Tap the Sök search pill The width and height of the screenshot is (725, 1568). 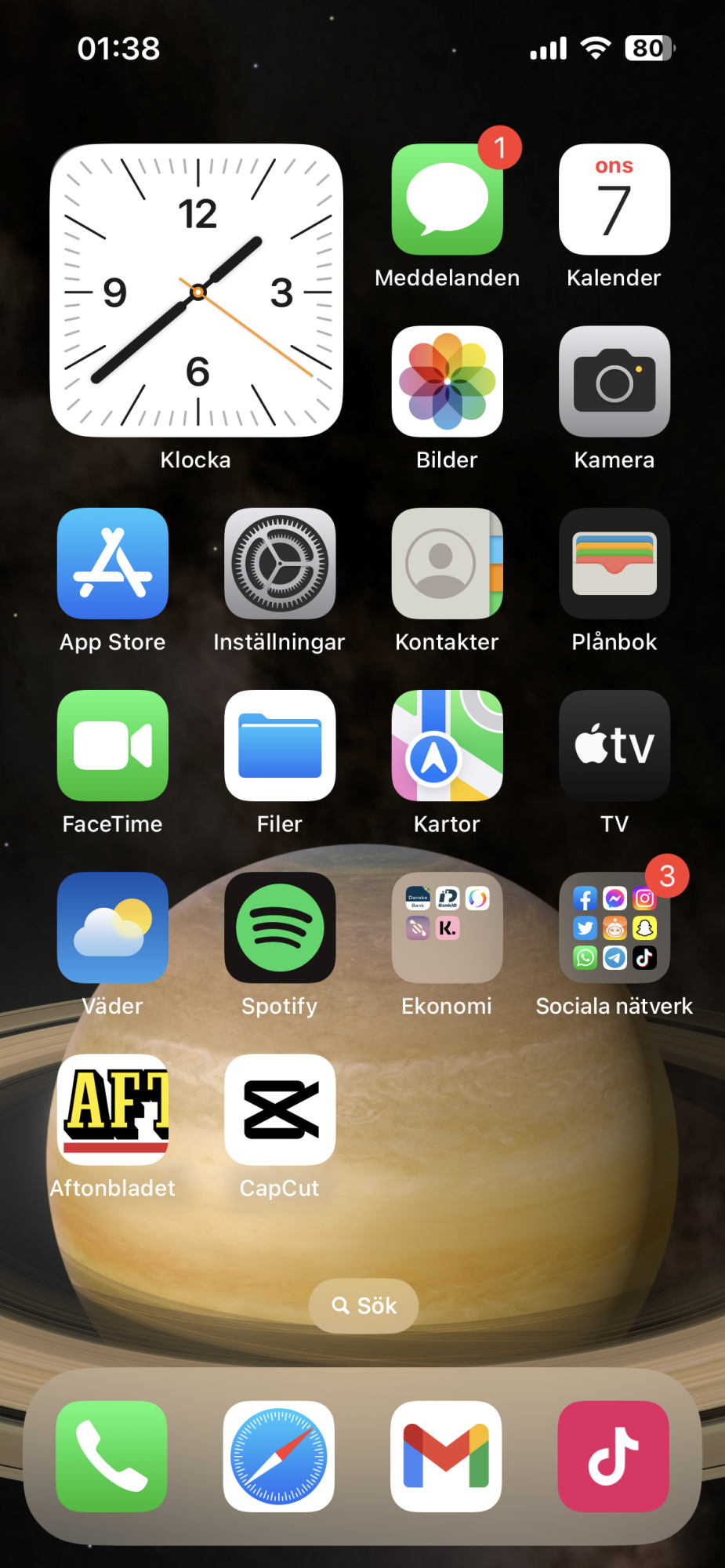(x=364, y=1305)
